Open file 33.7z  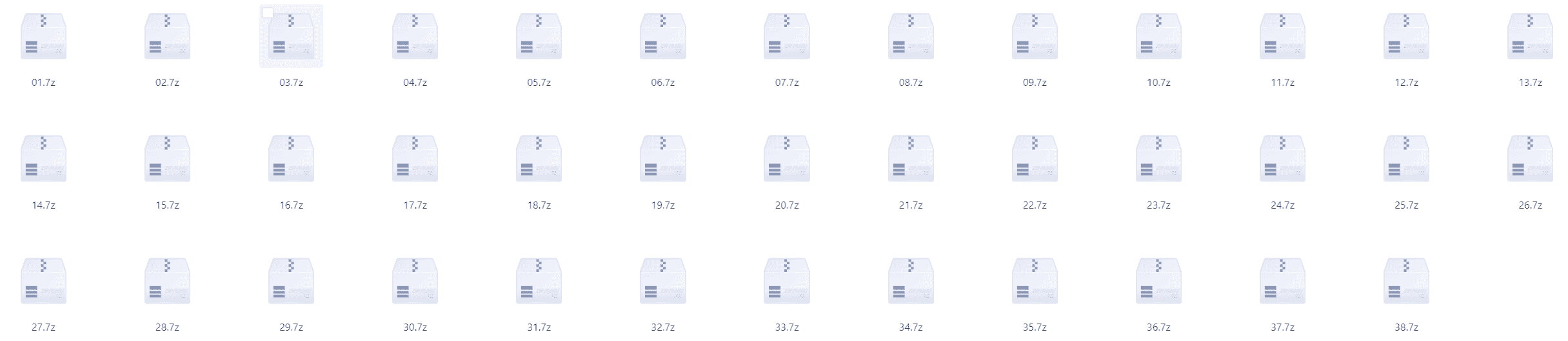[787, 282]
